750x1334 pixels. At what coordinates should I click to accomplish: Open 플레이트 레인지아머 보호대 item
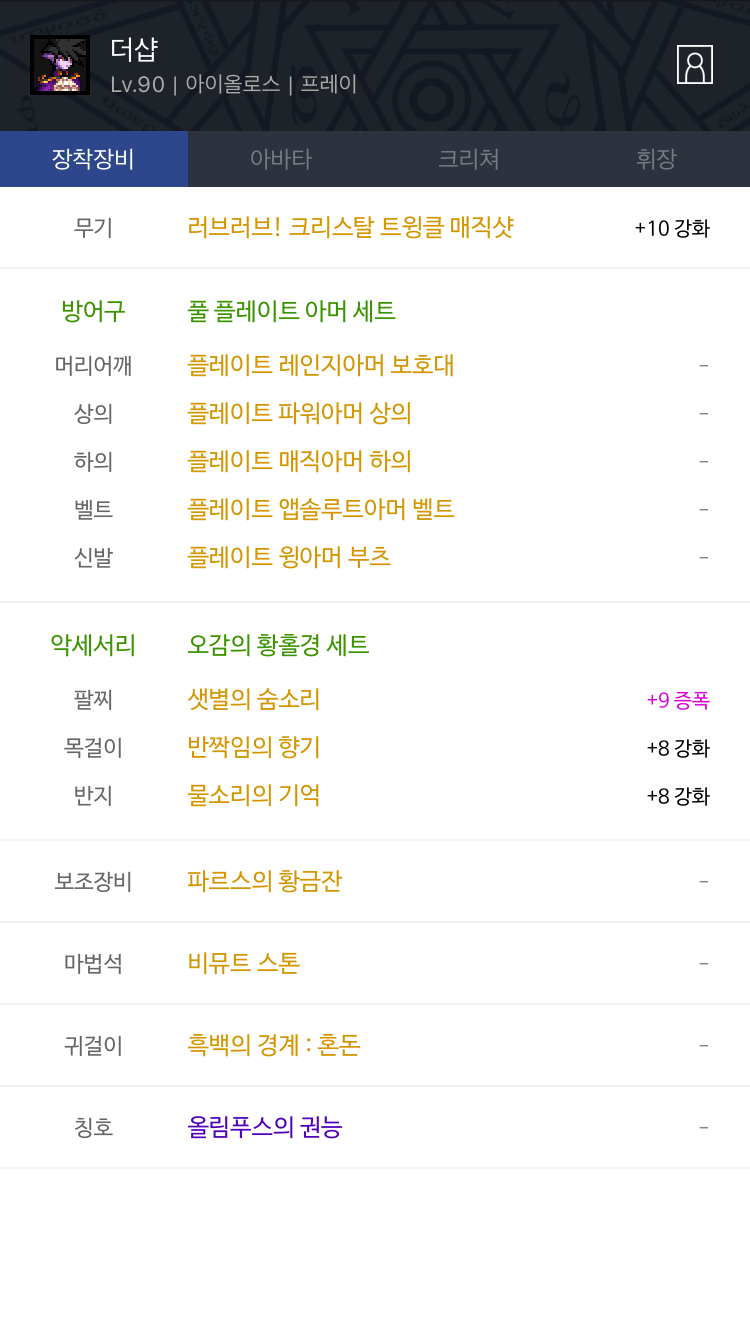coord(321,365)
